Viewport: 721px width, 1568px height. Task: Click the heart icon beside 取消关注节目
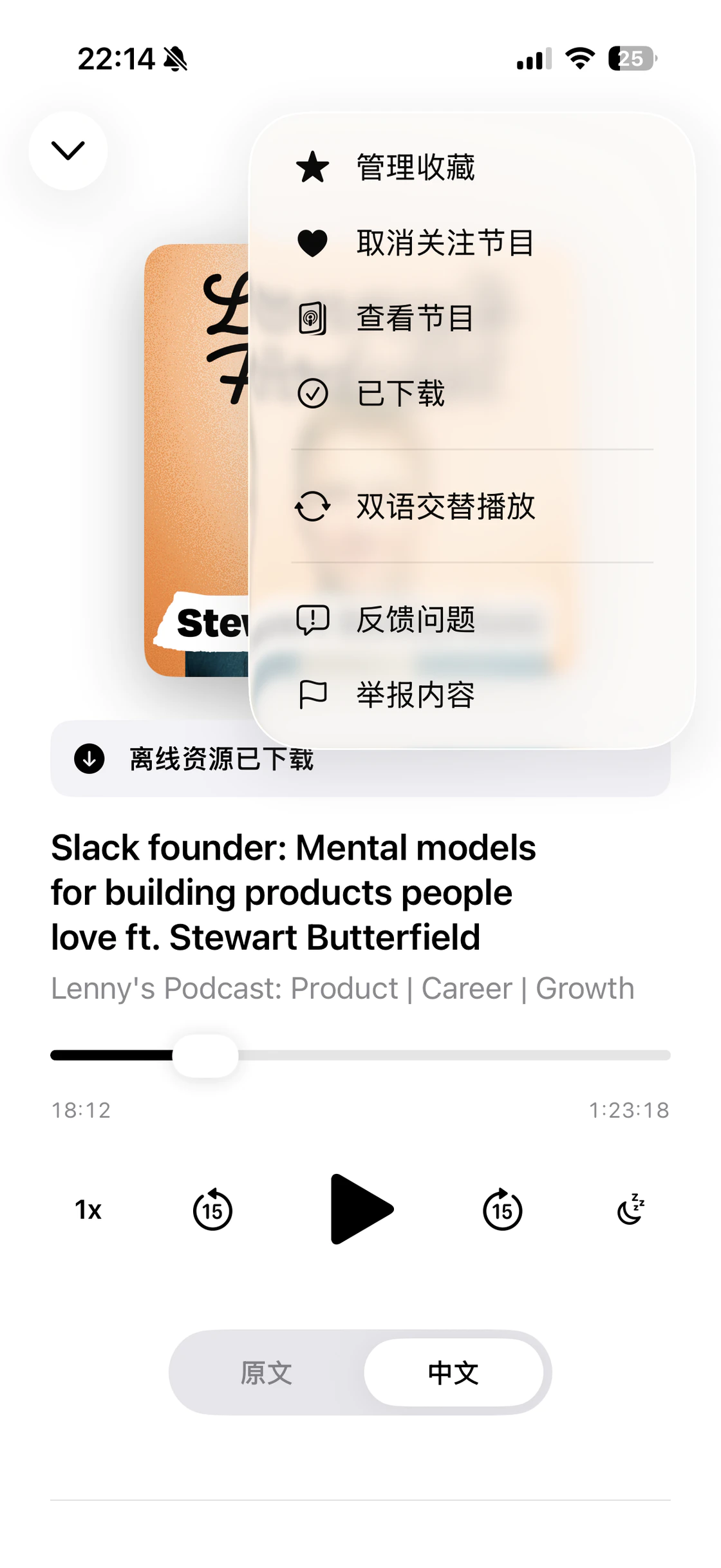point(312,243)
